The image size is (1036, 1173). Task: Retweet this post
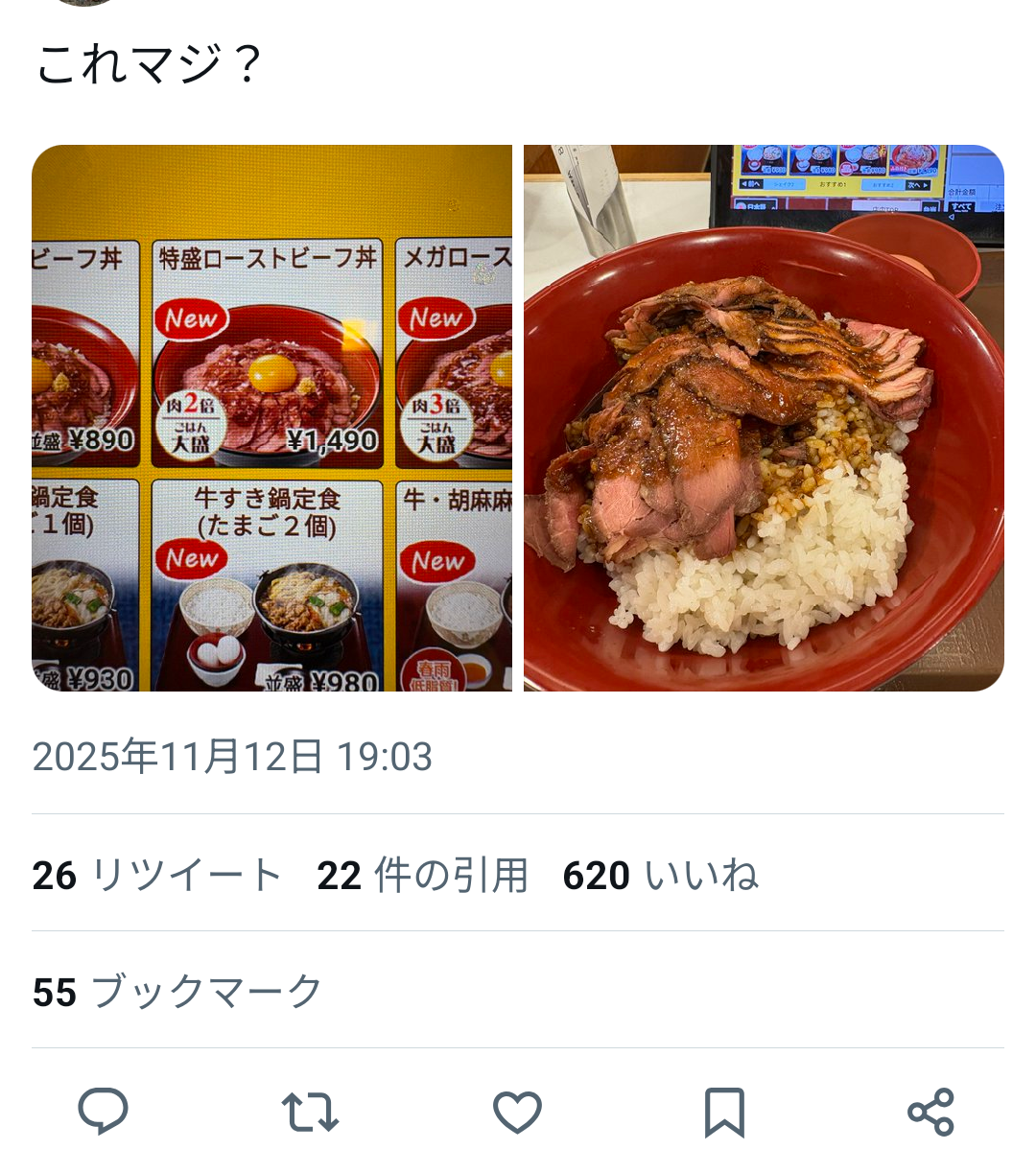coord(310,1112)
